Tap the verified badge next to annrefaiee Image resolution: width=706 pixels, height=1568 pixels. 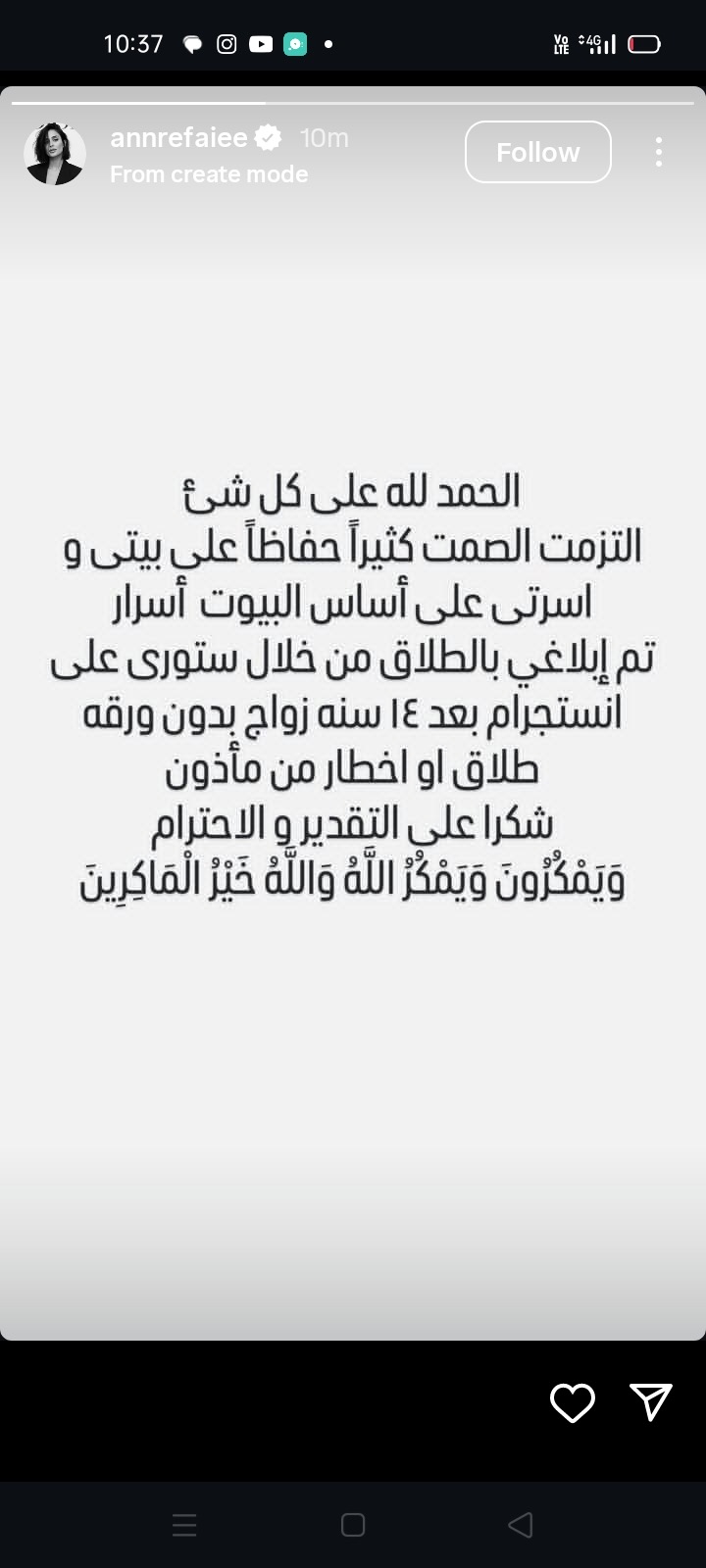(x=268, y=137)
